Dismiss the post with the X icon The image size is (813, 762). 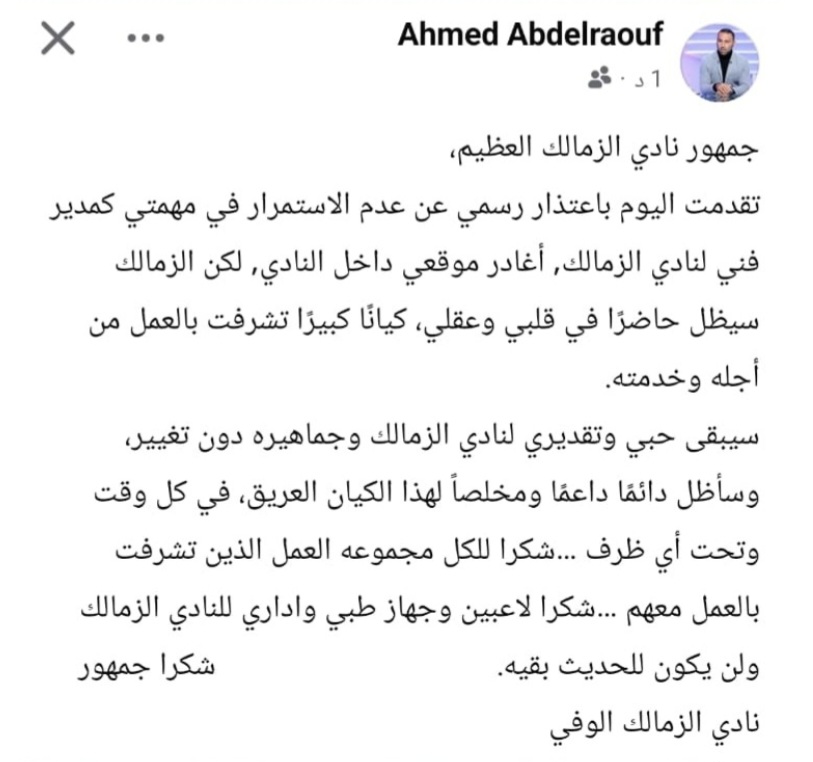pyautogui.click(x=58, y=39)
